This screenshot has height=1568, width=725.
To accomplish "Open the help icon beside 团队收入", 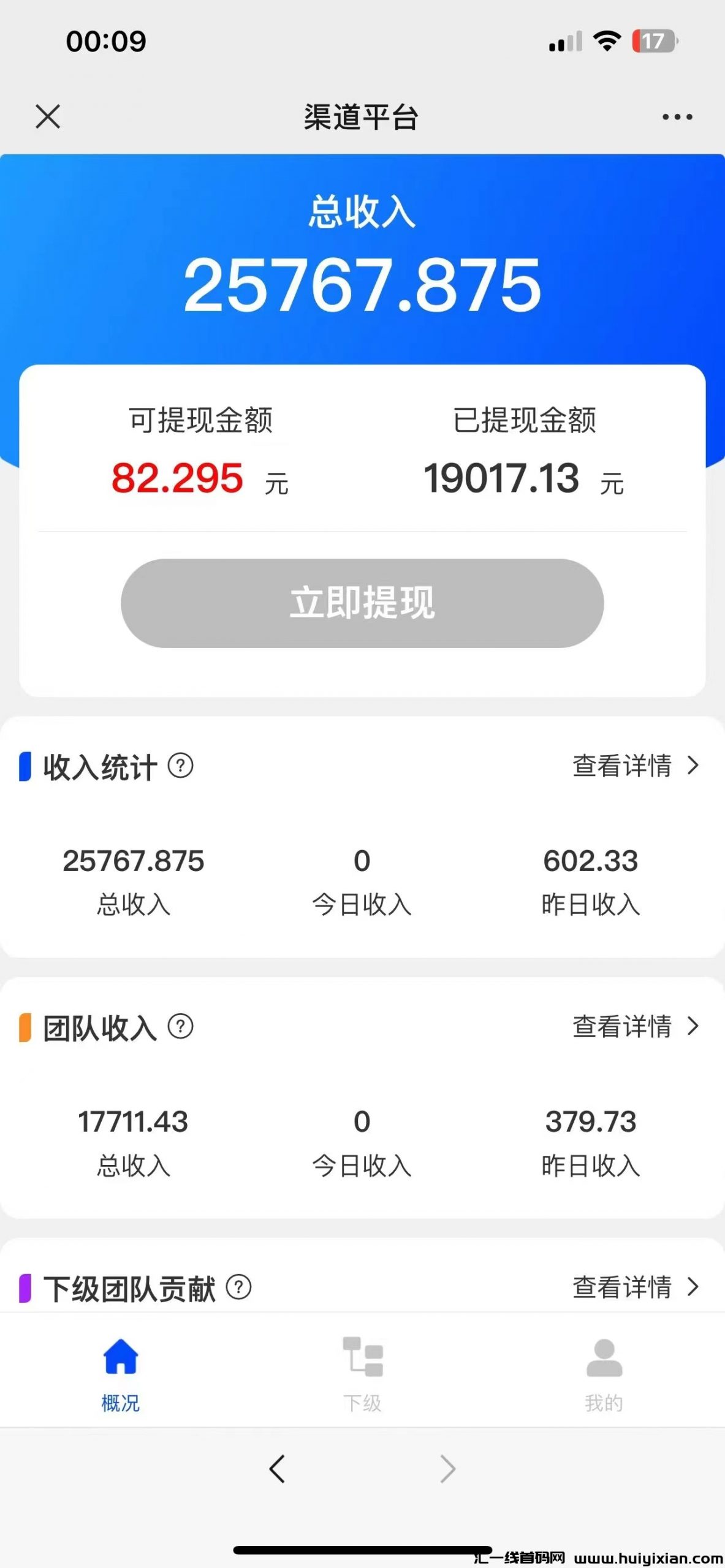I will (x=181, y=1027).
